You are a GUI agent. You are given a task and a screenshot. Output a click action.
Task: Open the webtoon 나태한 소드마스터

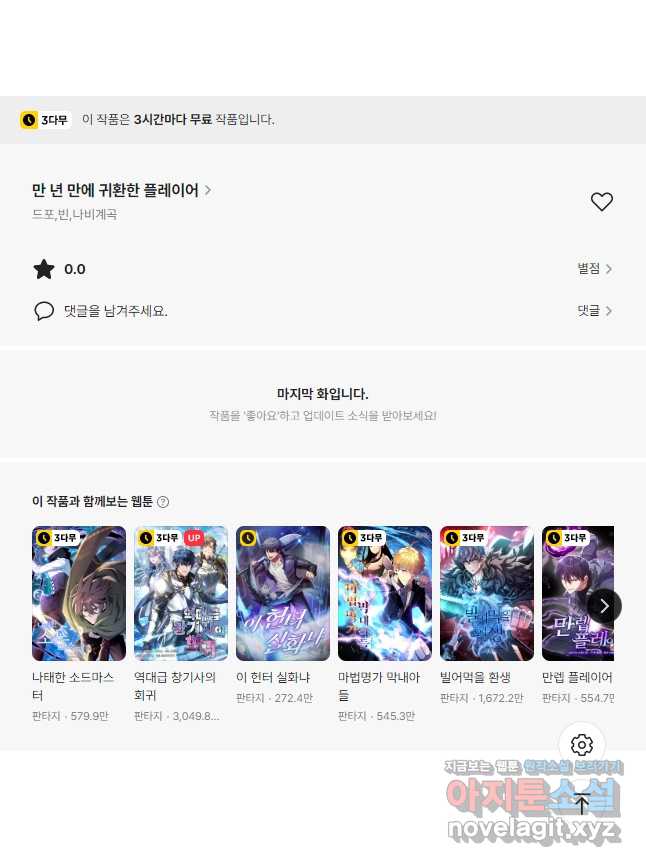point(79,594)
